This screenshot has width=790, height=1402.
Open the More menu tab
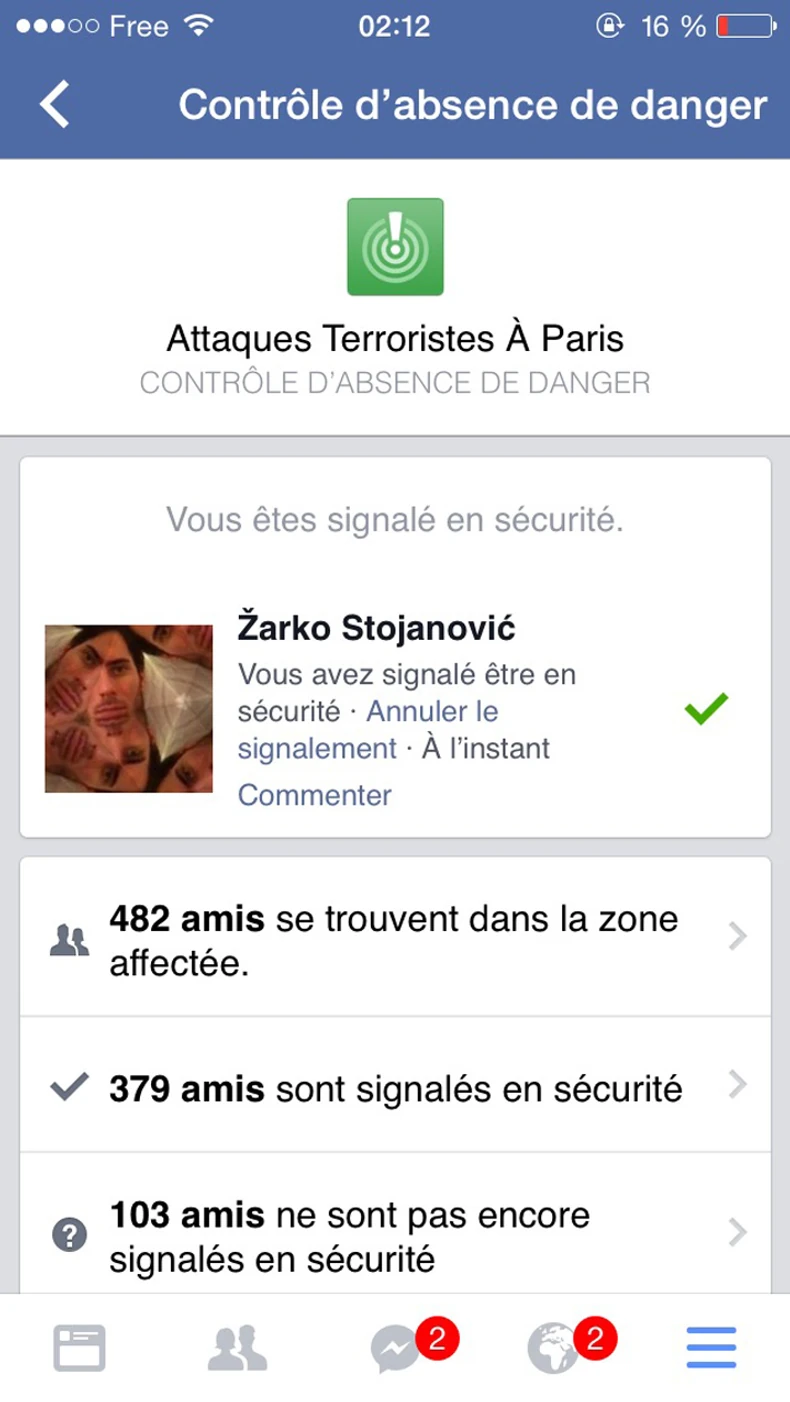[711, 1348]
